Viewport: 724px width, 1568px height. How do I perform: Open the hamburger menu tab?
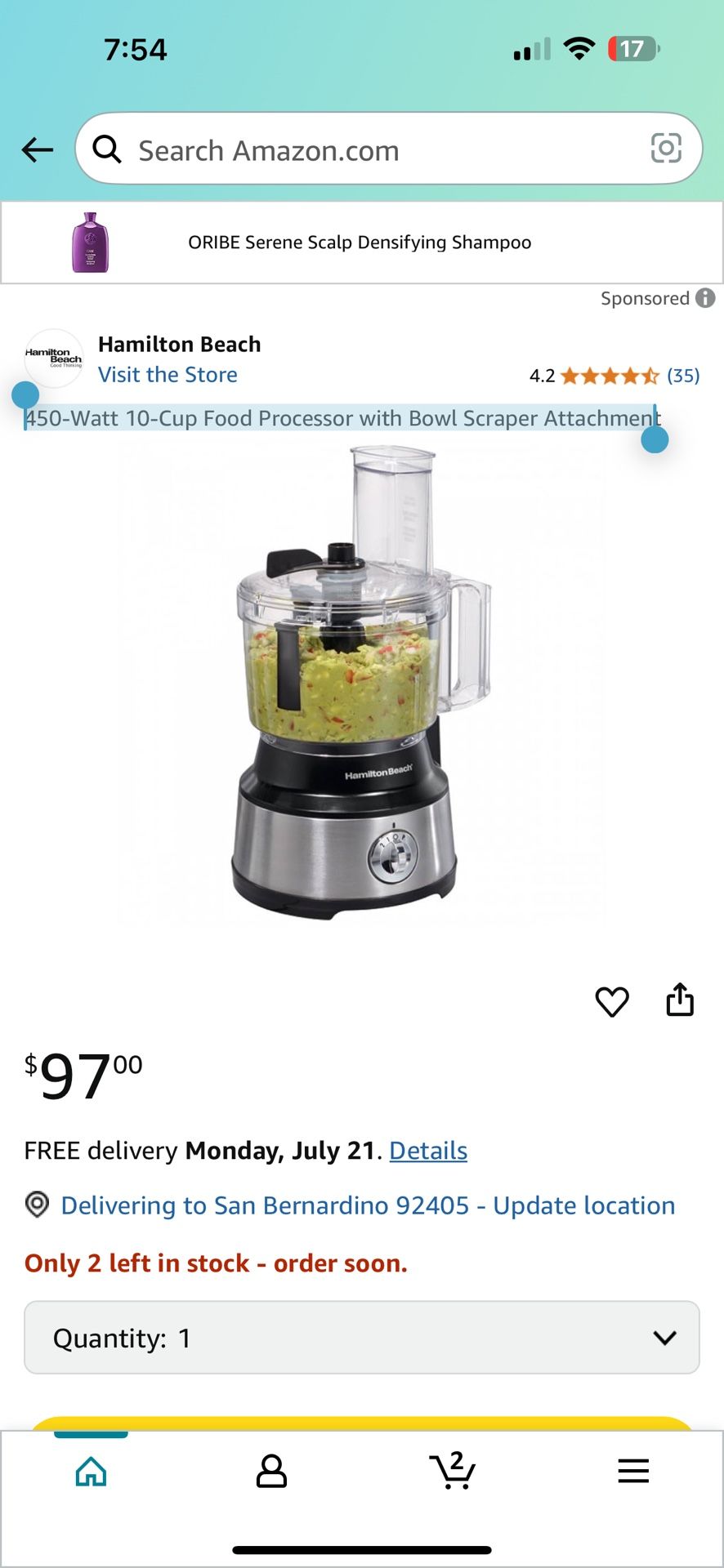pos(633,1472)
